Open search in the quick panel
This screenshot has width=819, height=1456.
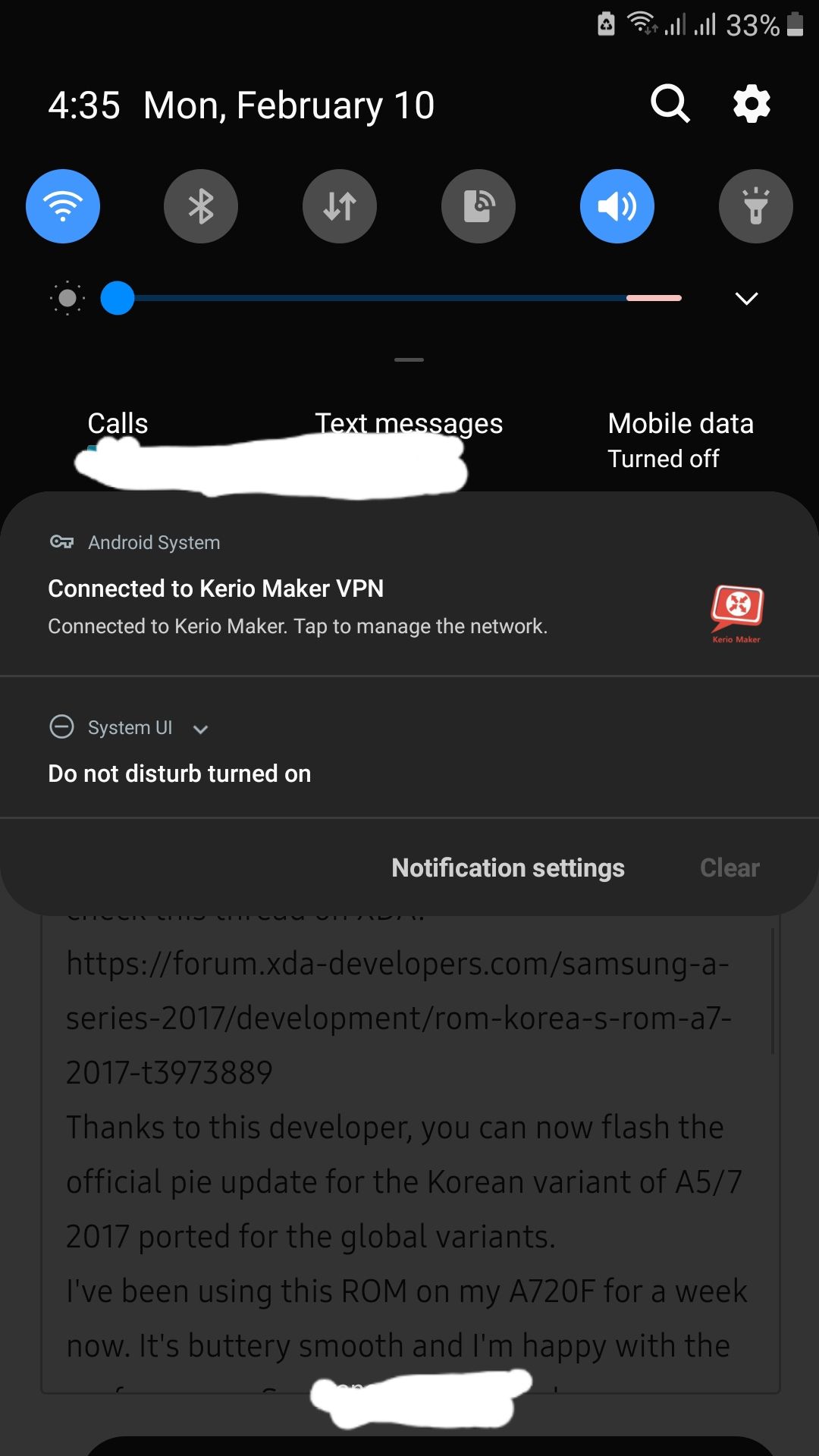pos(670,104)
